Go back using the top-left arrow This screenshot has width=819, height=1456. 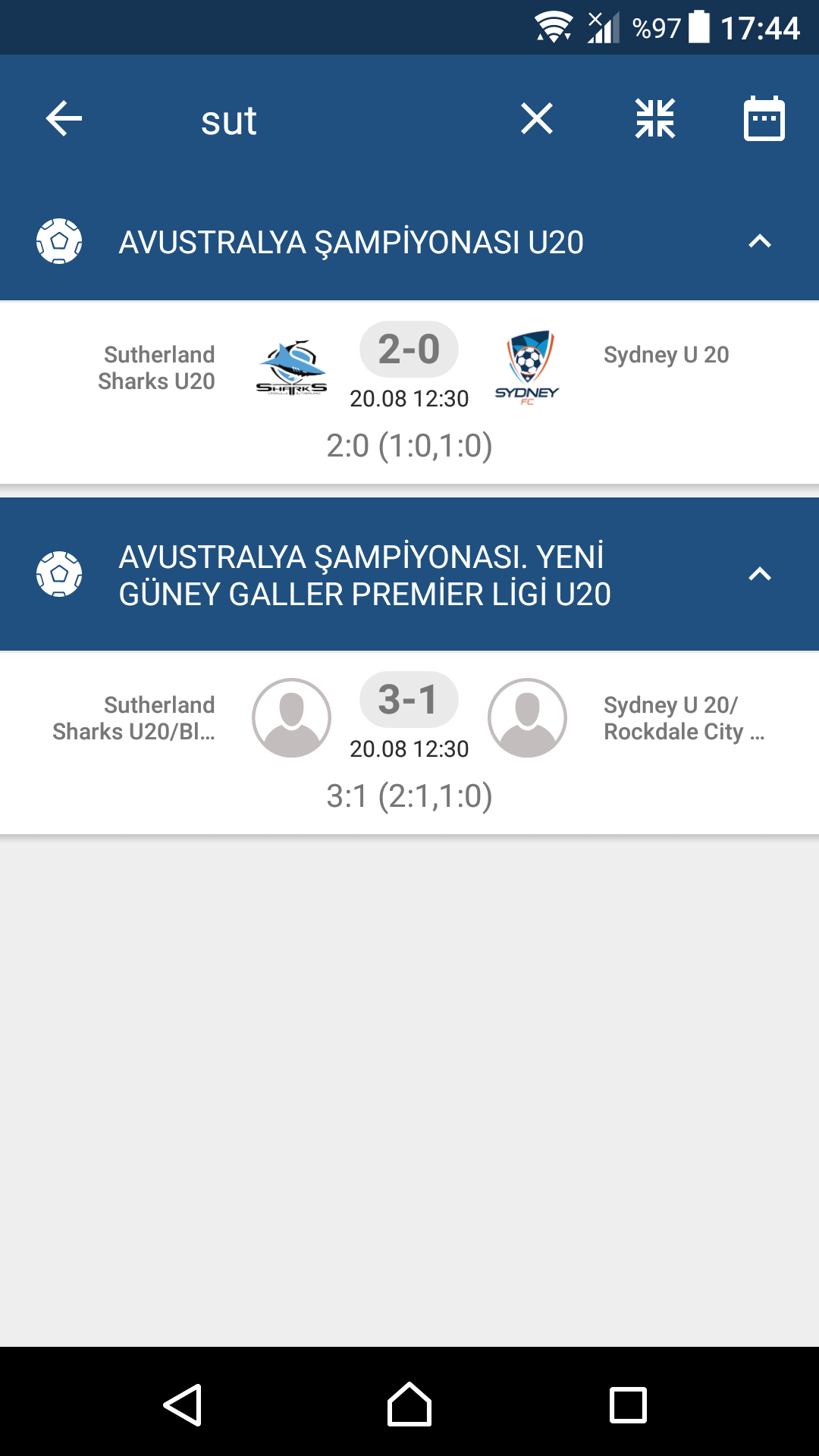pyautogui.click(x=64, y=119)
